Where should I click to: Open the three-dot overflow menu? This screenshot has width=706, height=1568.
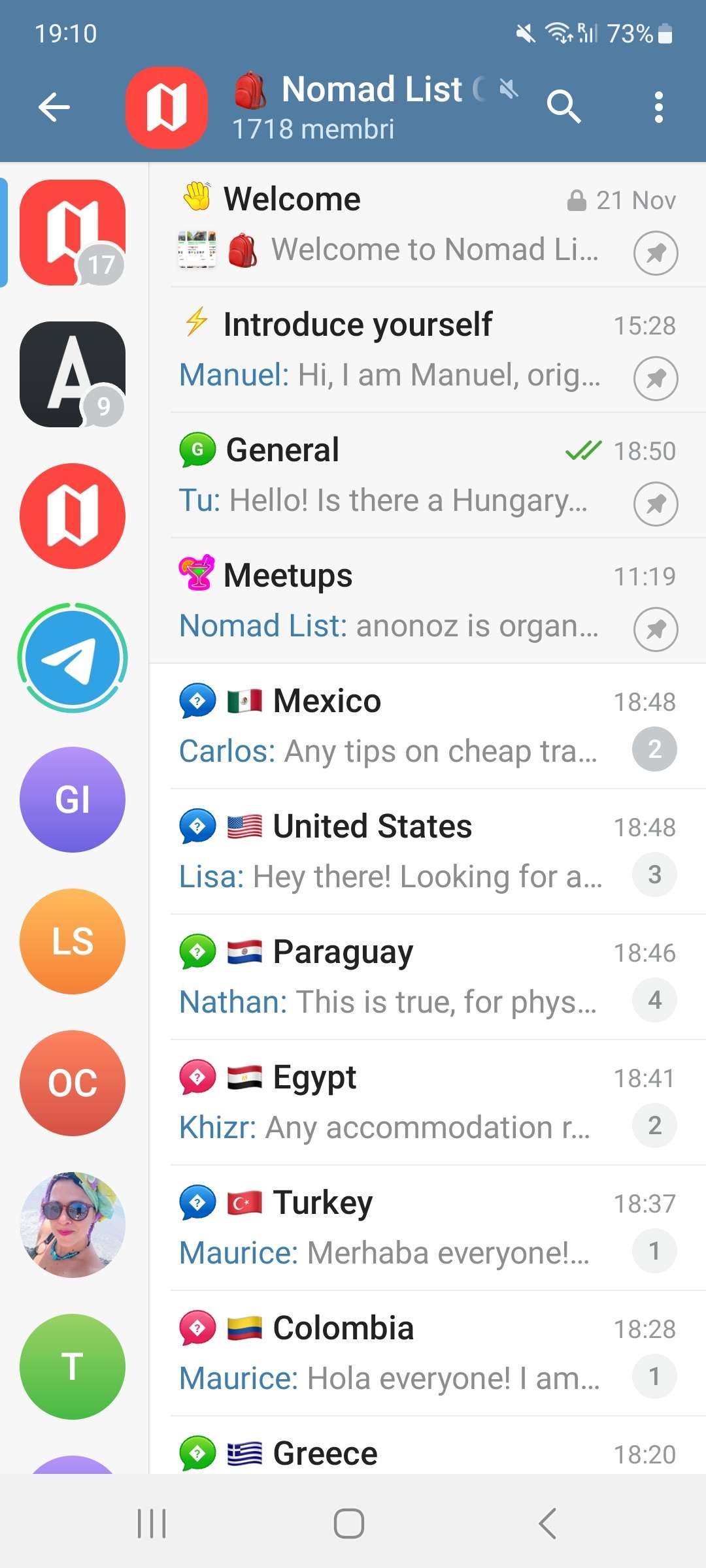pyautogui.click(x=658, y=107)
